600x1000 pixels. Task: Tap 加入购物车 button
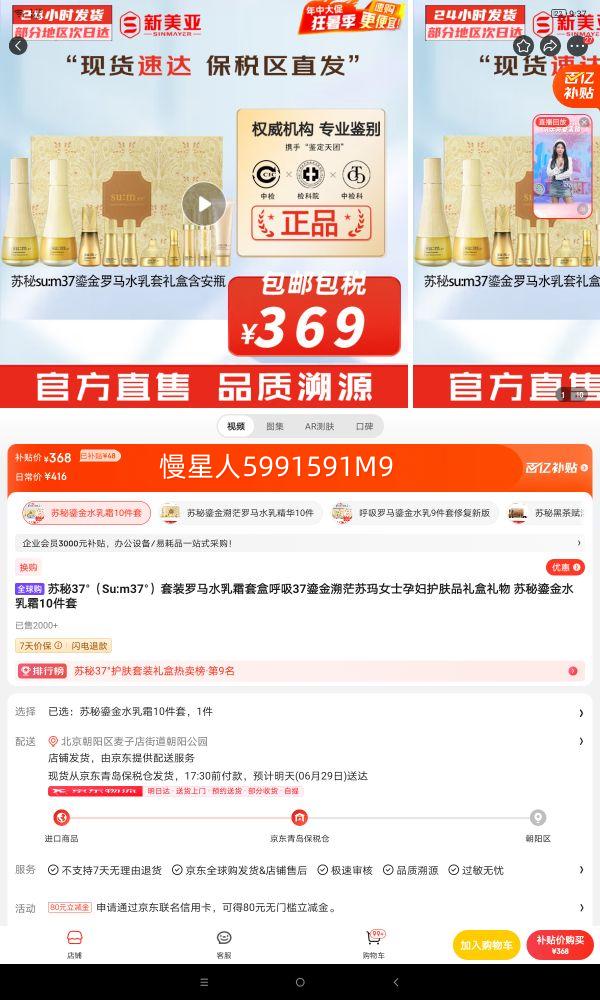(x=486, y=944)
